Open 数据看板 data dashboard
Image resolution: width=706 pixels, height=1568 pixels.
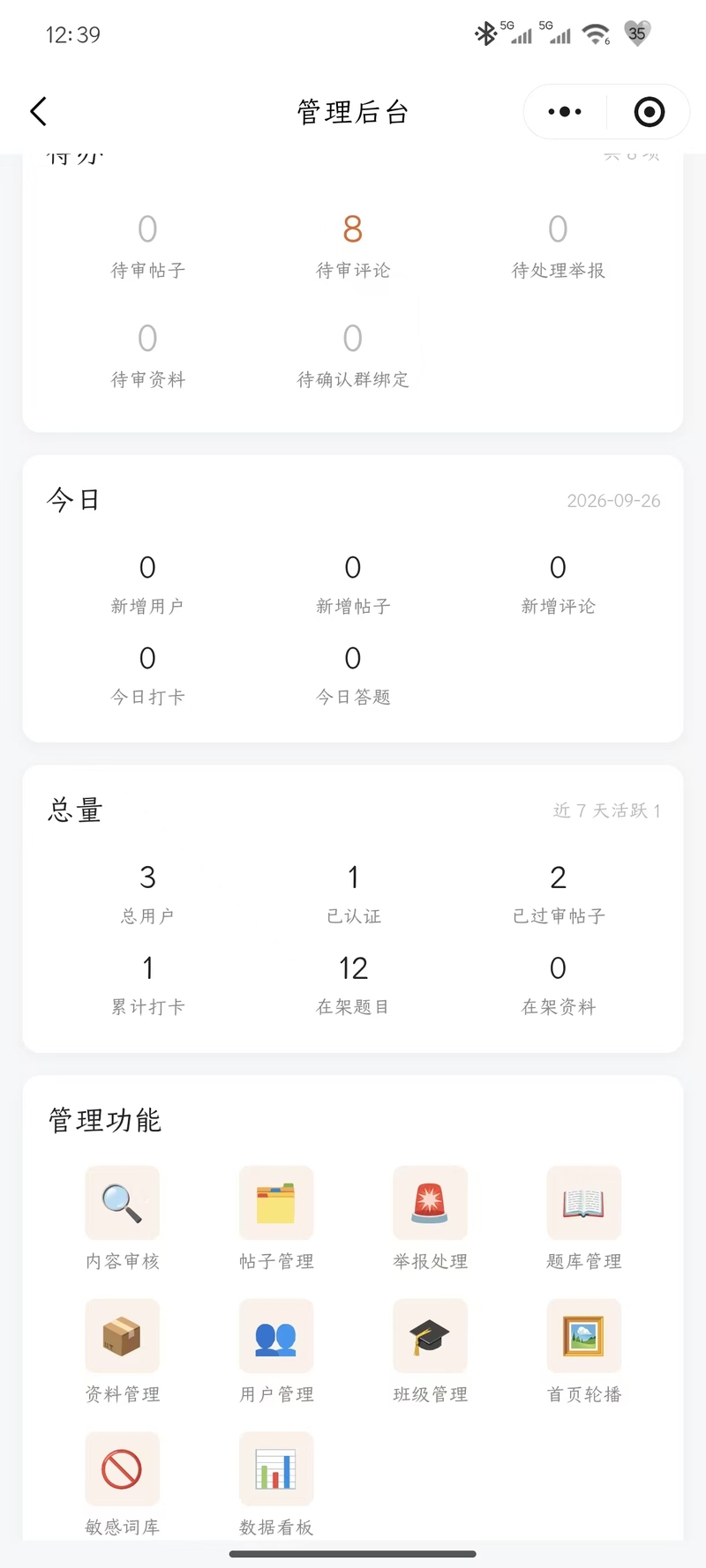276,1484
